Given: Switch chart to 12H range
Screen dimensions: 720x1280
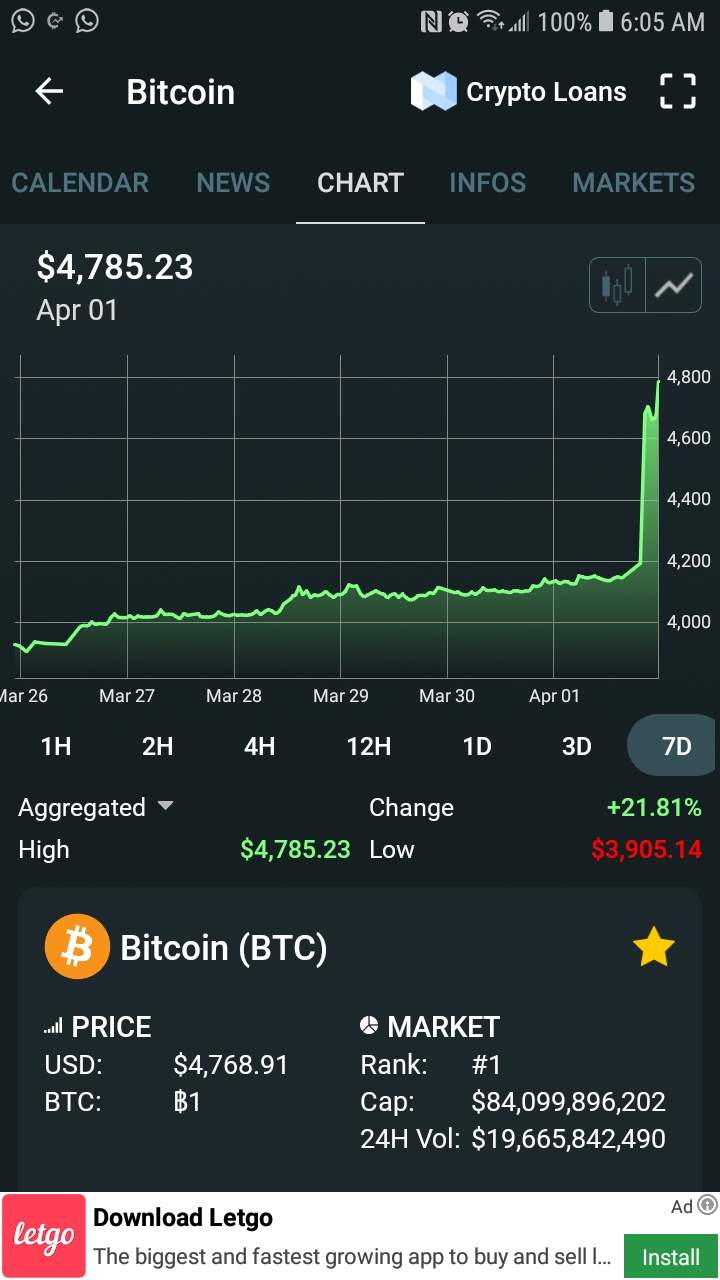Looking at the screenshot, I should 368,746.
